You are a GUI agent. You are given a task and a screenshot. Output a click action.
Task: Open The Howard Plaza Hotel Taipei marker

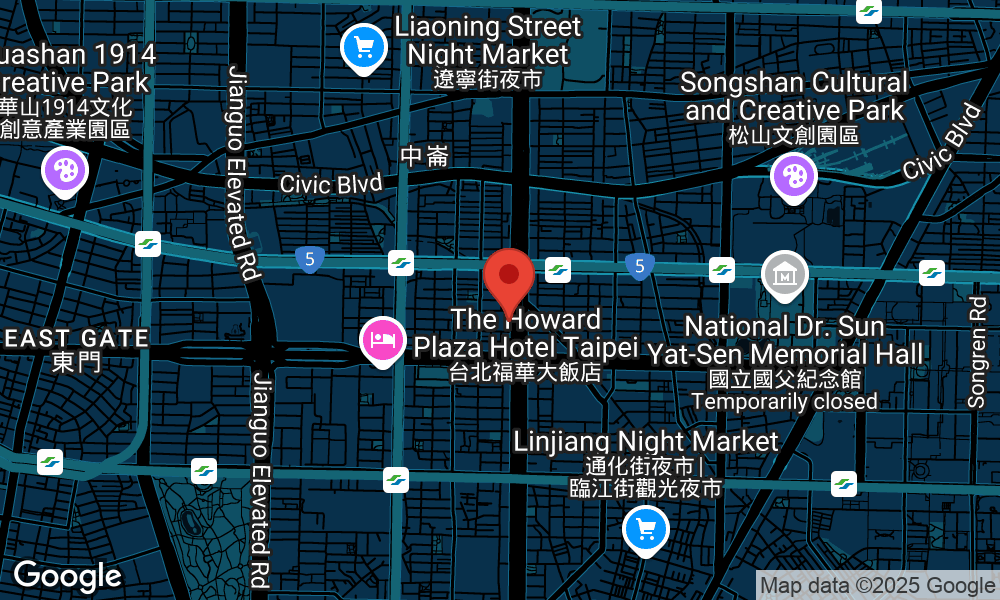(382, 341)
